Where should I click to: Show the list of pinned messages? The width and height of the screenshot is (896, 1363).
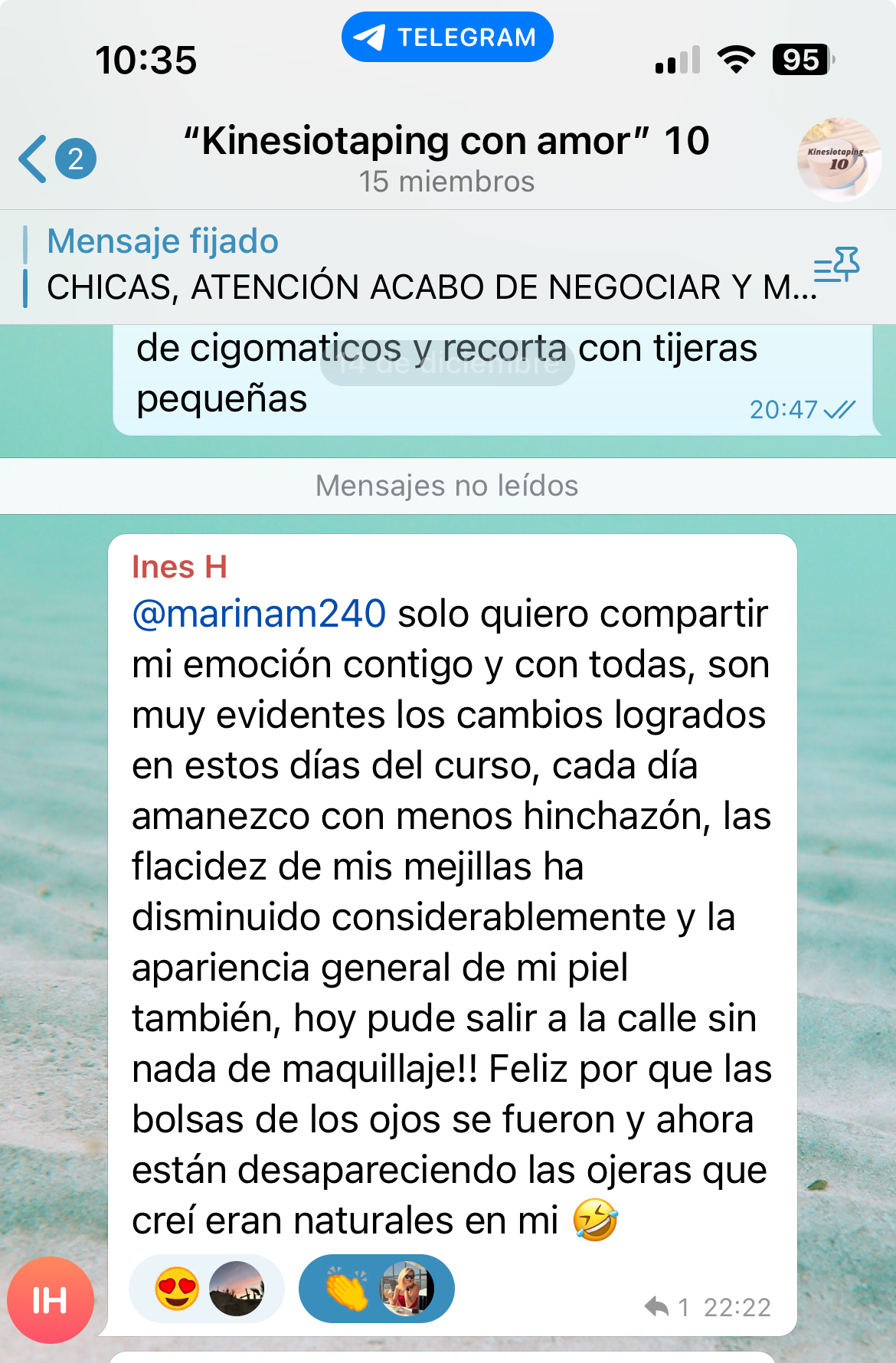coord(836,265)
